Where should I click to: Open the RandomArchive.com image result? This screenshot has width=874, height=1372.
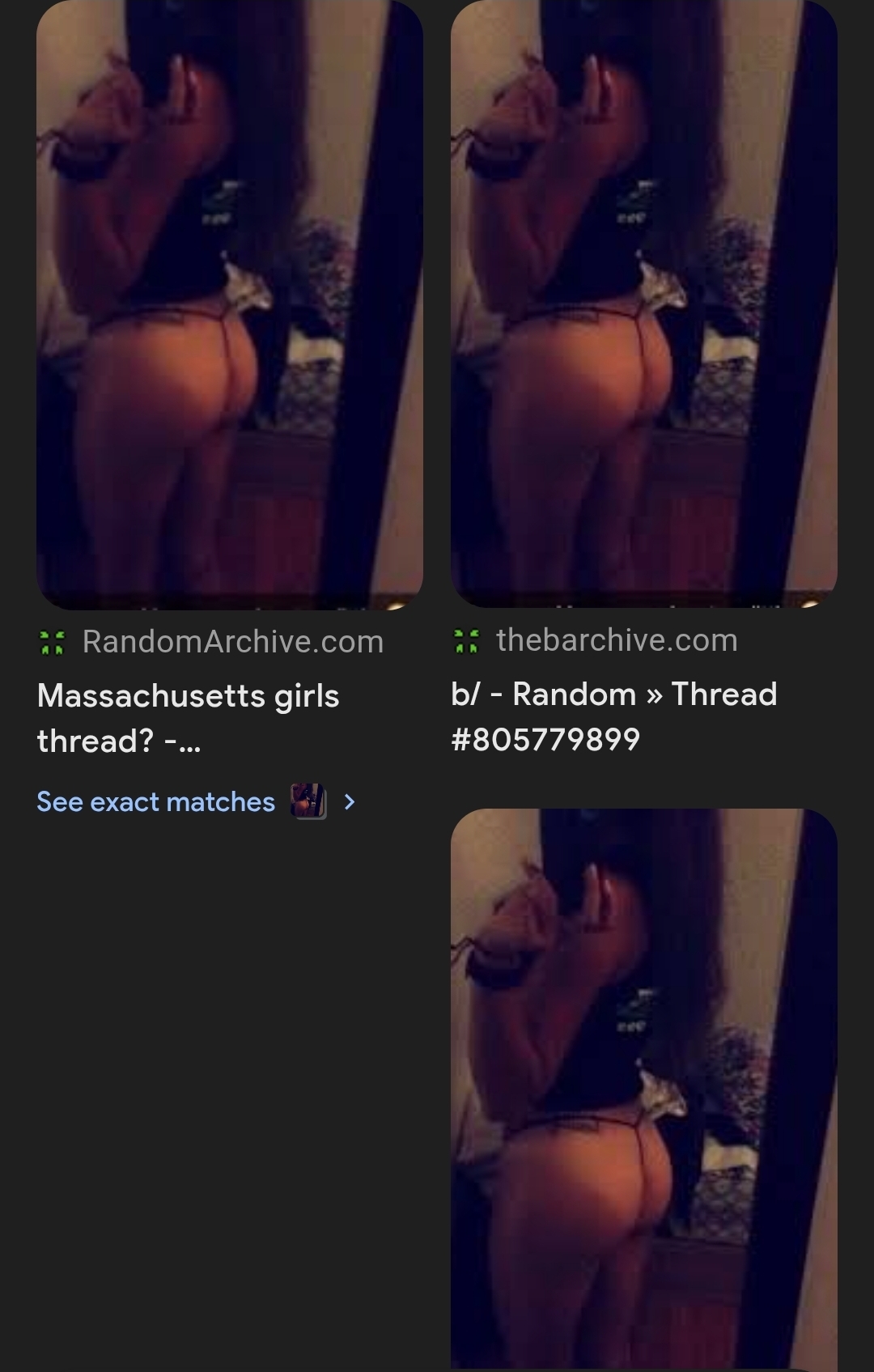click(x=230, y=304)
